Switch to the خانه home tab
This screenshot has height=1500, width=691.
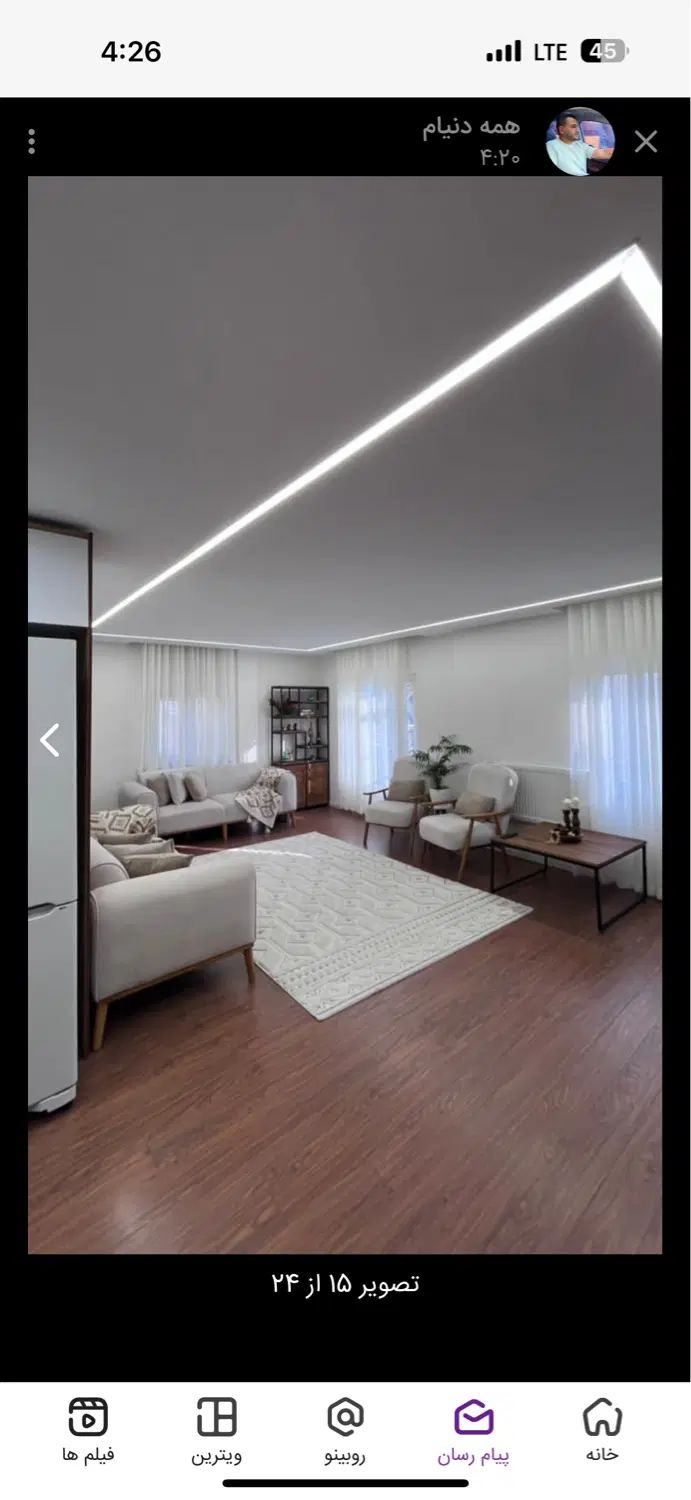tap(601, 1430)
